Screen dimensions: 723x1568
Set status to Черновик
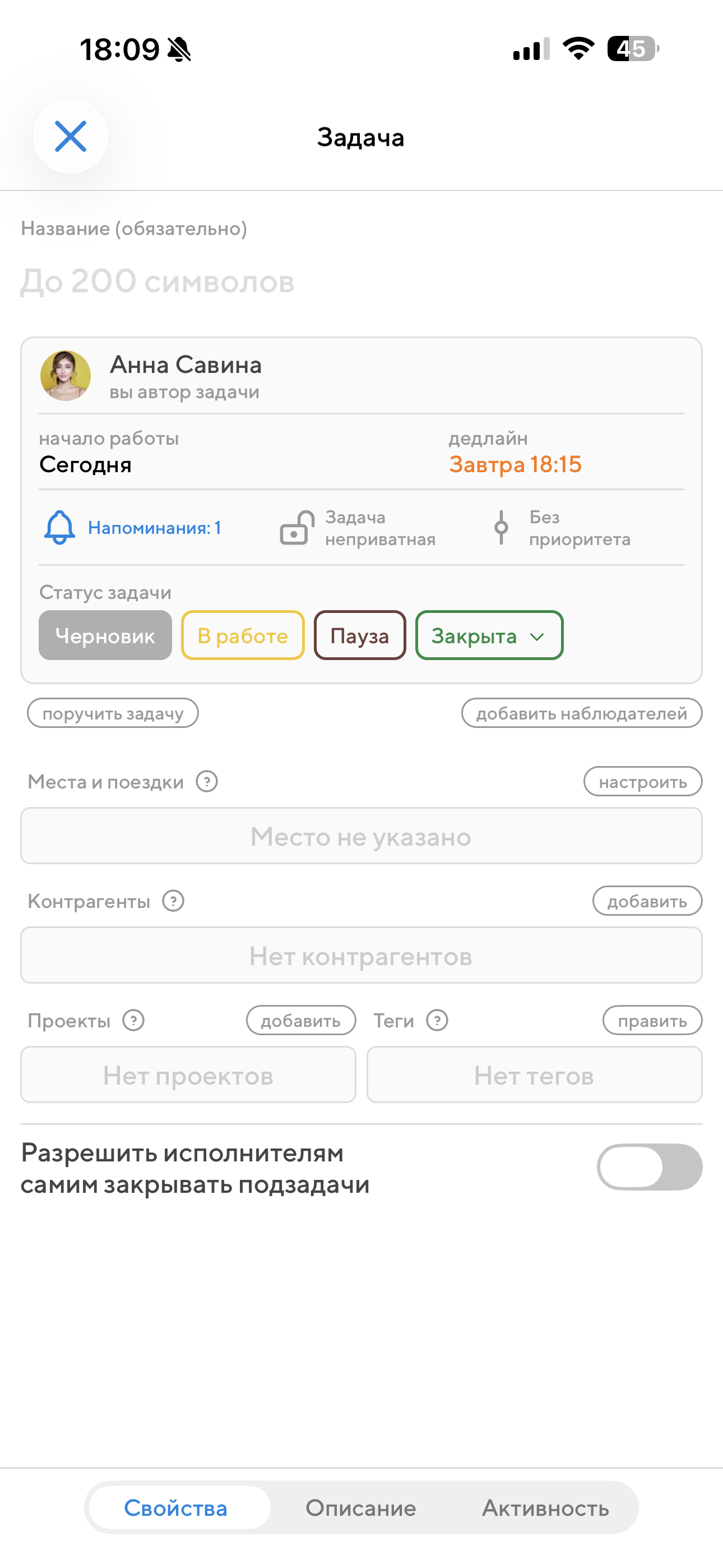click(x=105, y=635)
